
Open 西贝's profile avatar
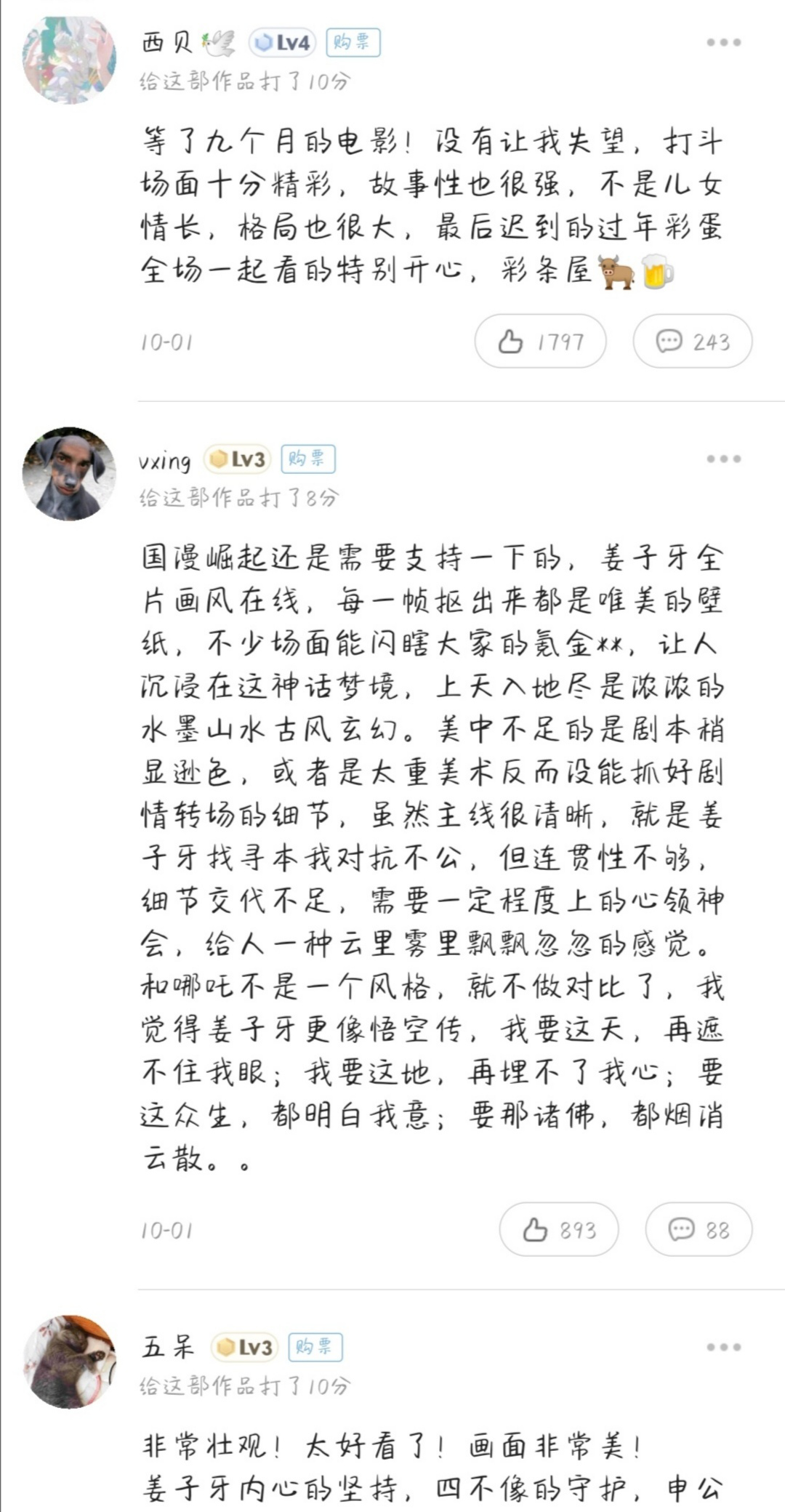(69, 58)
